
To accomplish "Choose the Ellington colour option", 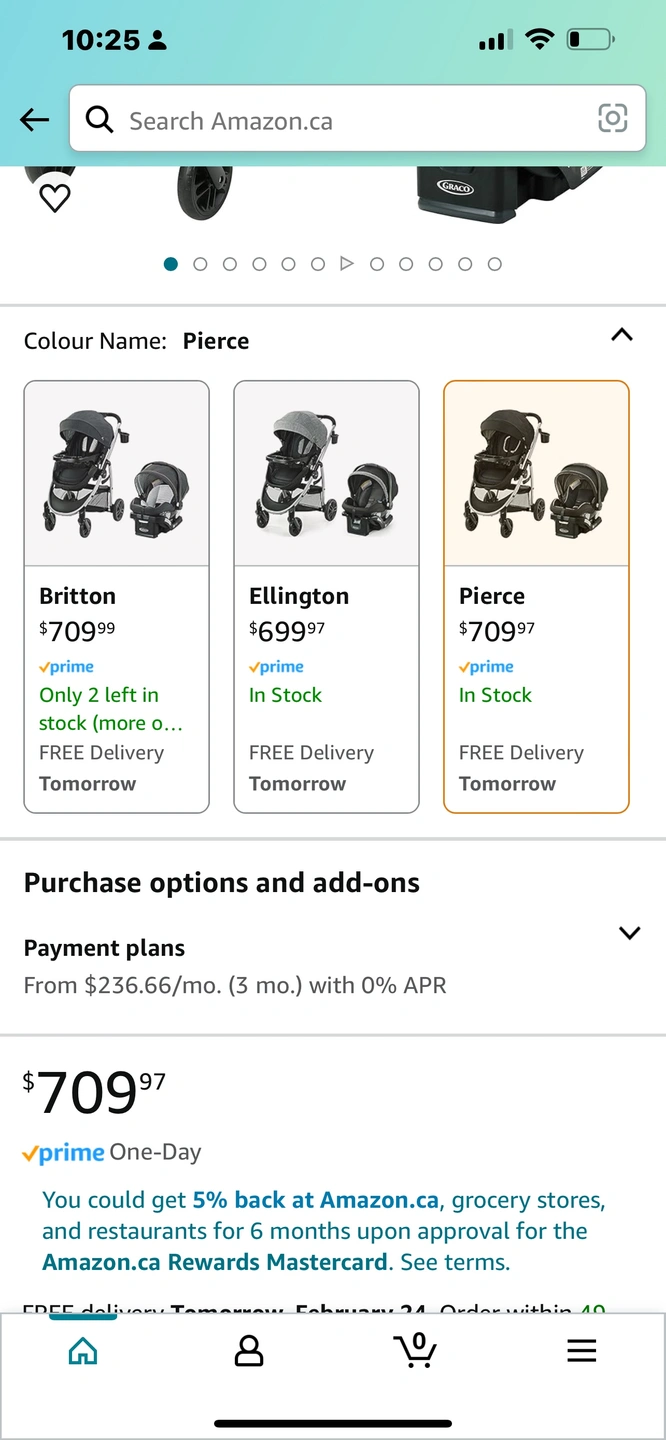I will (x=327, y=596).
